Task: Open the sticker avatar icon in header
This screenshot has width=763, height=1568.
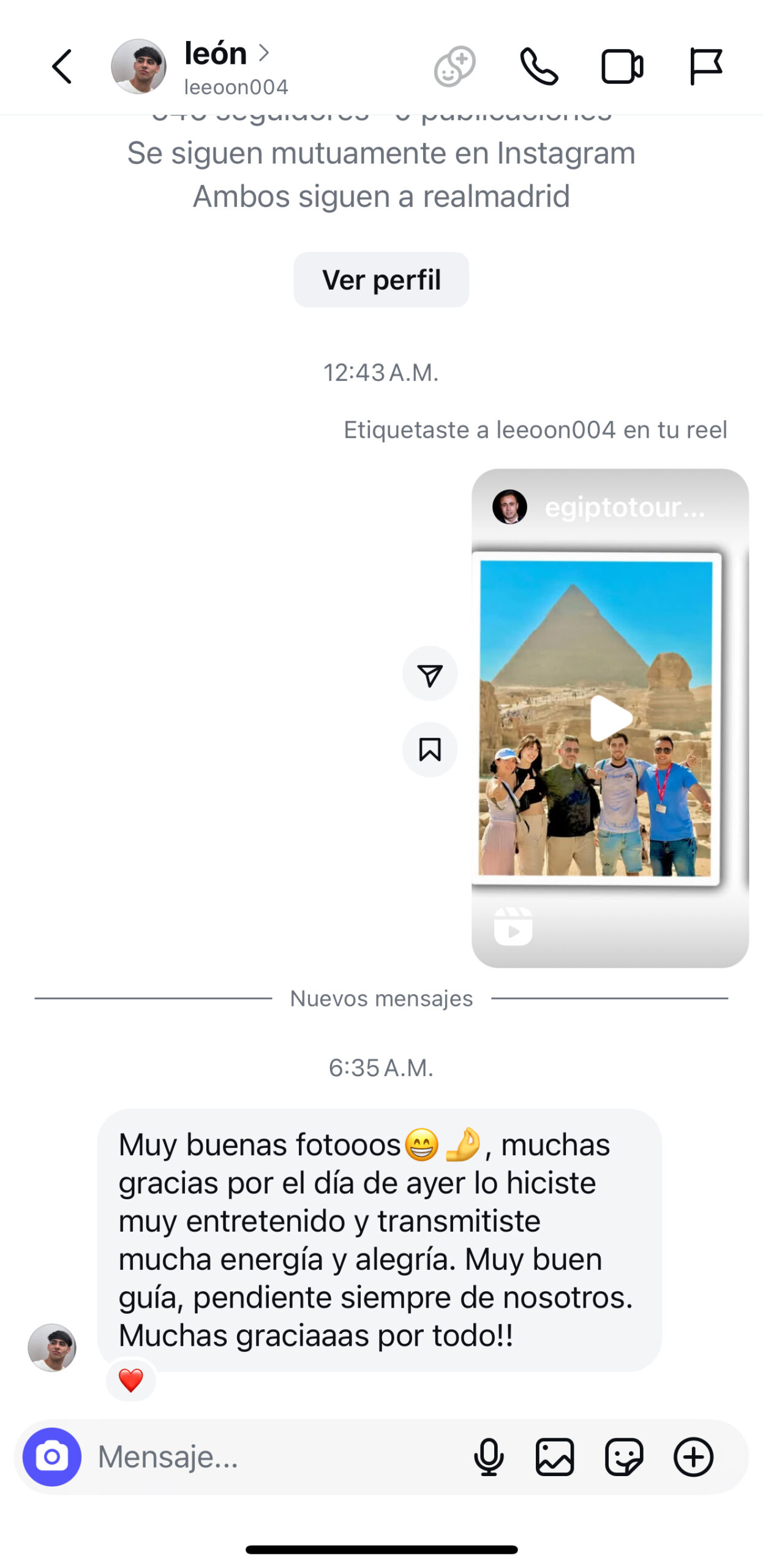Action: 454,66
